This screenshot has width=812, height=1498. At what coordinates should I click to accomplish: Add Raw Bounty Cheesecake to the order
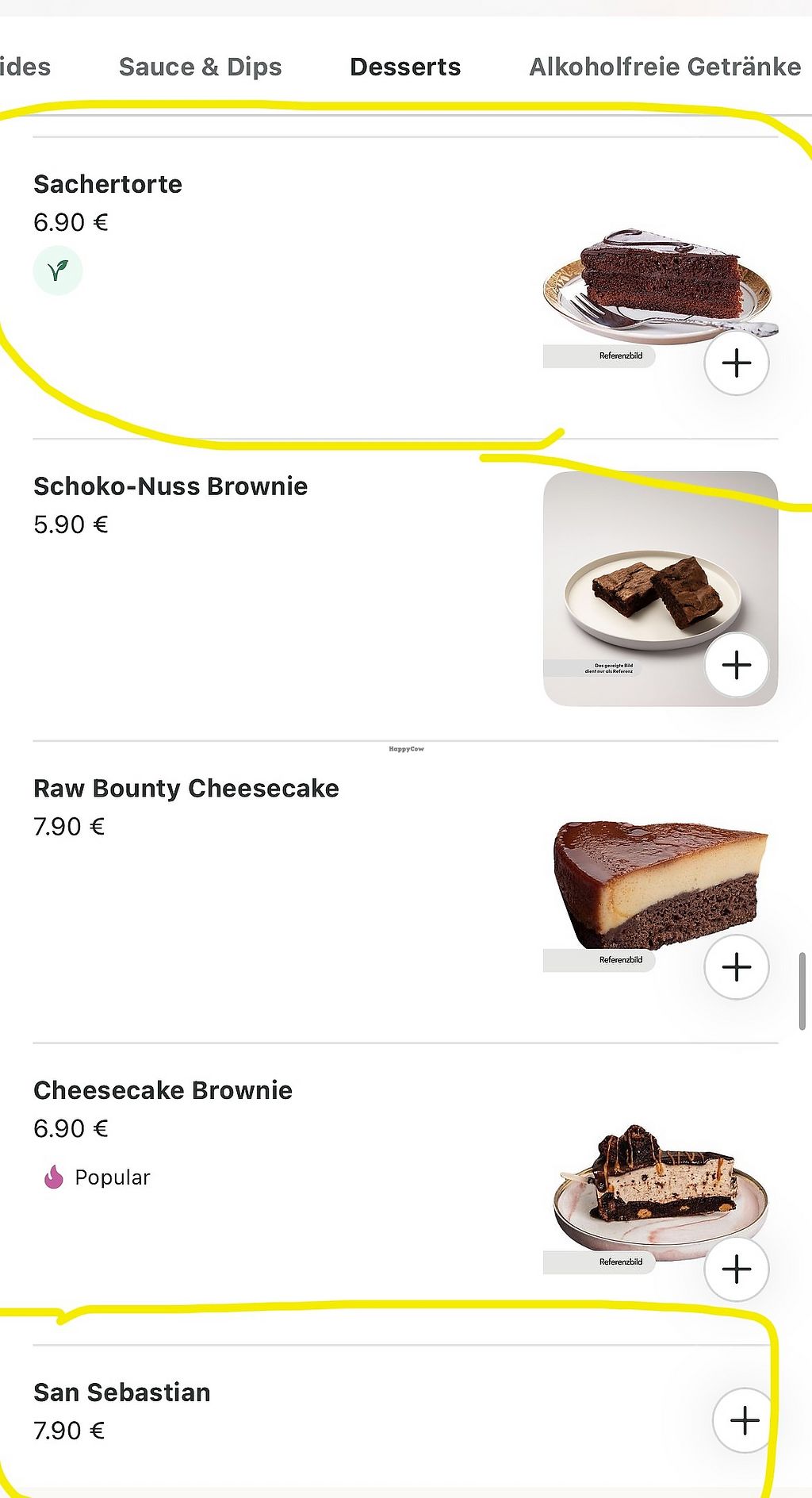[737, 967]
